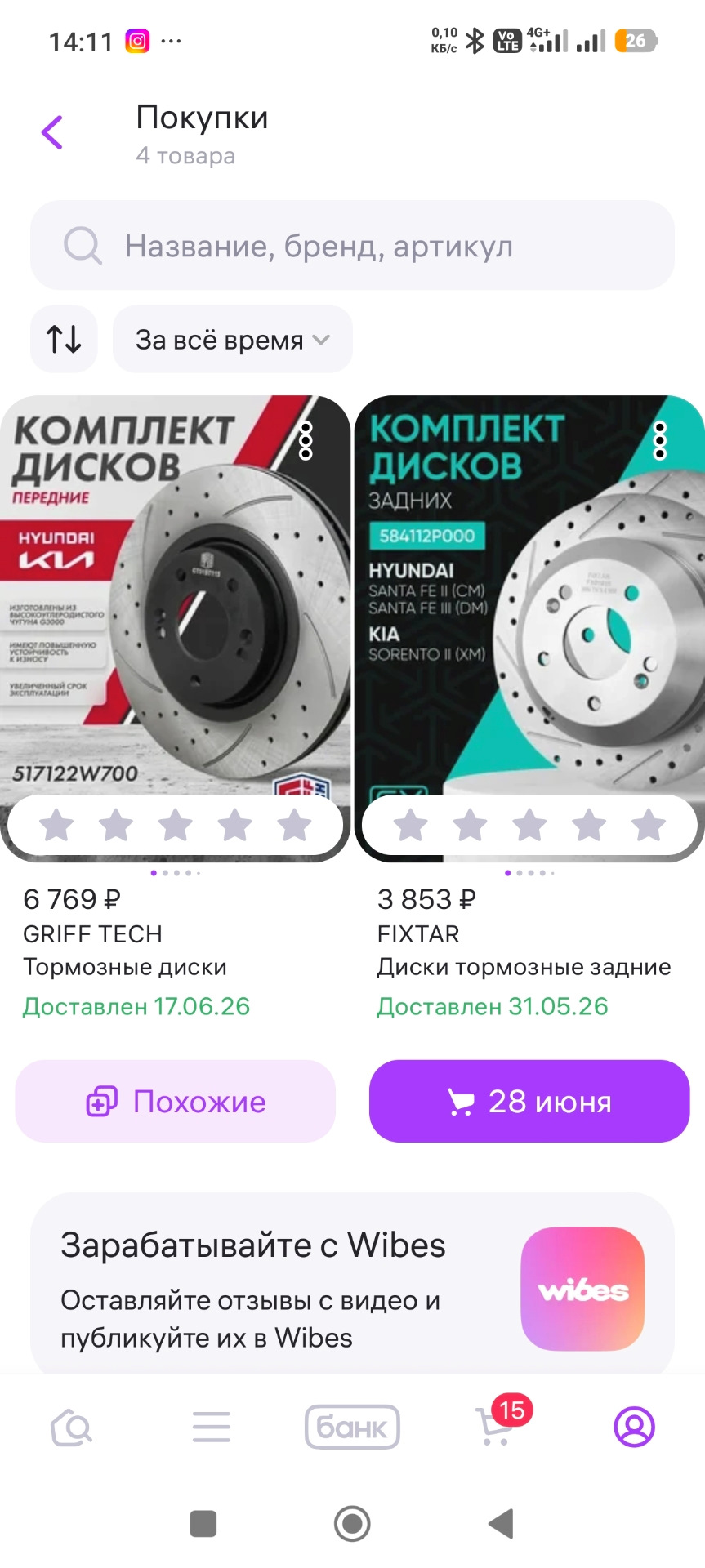This screenshot has height=1568, width=705.
Task: Open the overflow menu on GRIFF TECH card
Action: click(x=306, y=441)
